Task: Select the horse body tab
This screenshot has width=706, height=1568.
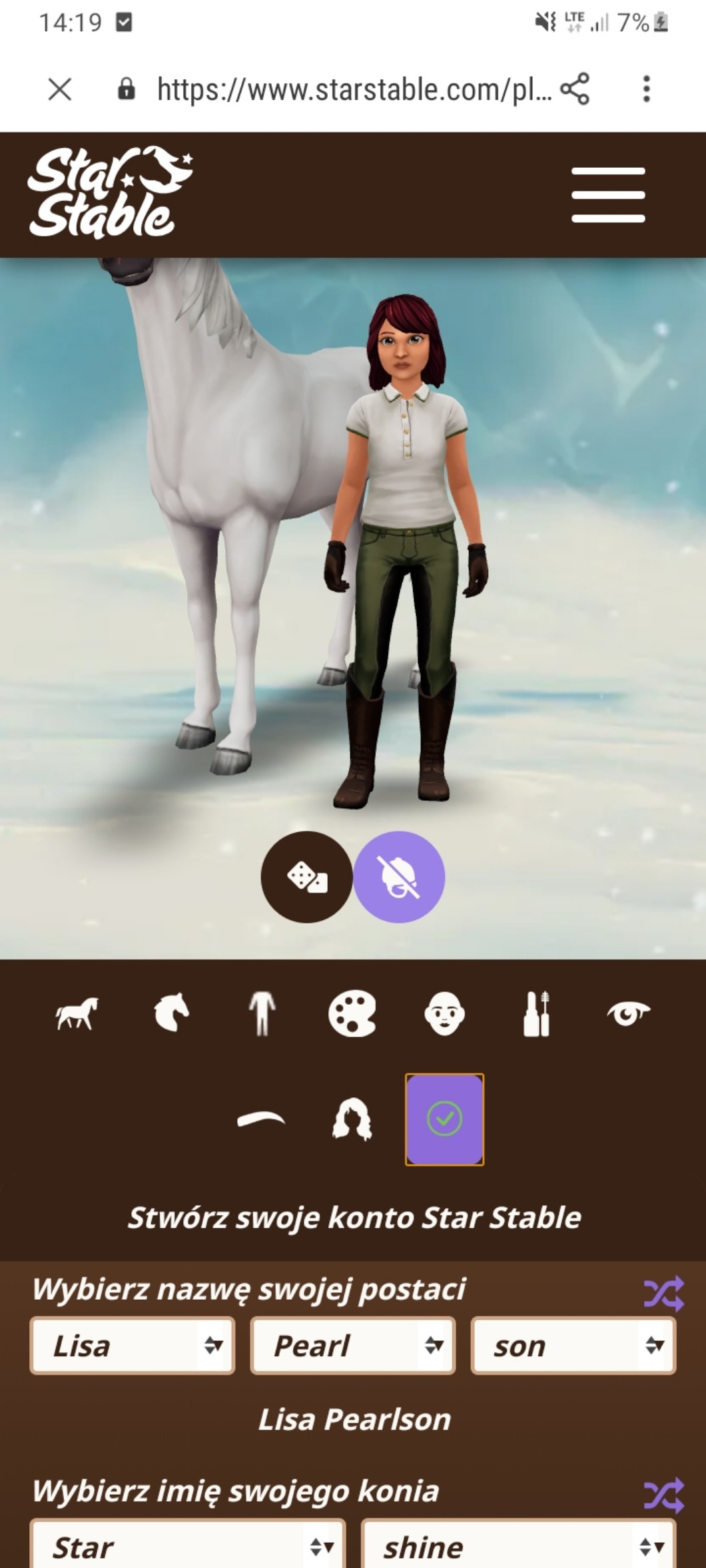Action: (x=76, y=1014)
